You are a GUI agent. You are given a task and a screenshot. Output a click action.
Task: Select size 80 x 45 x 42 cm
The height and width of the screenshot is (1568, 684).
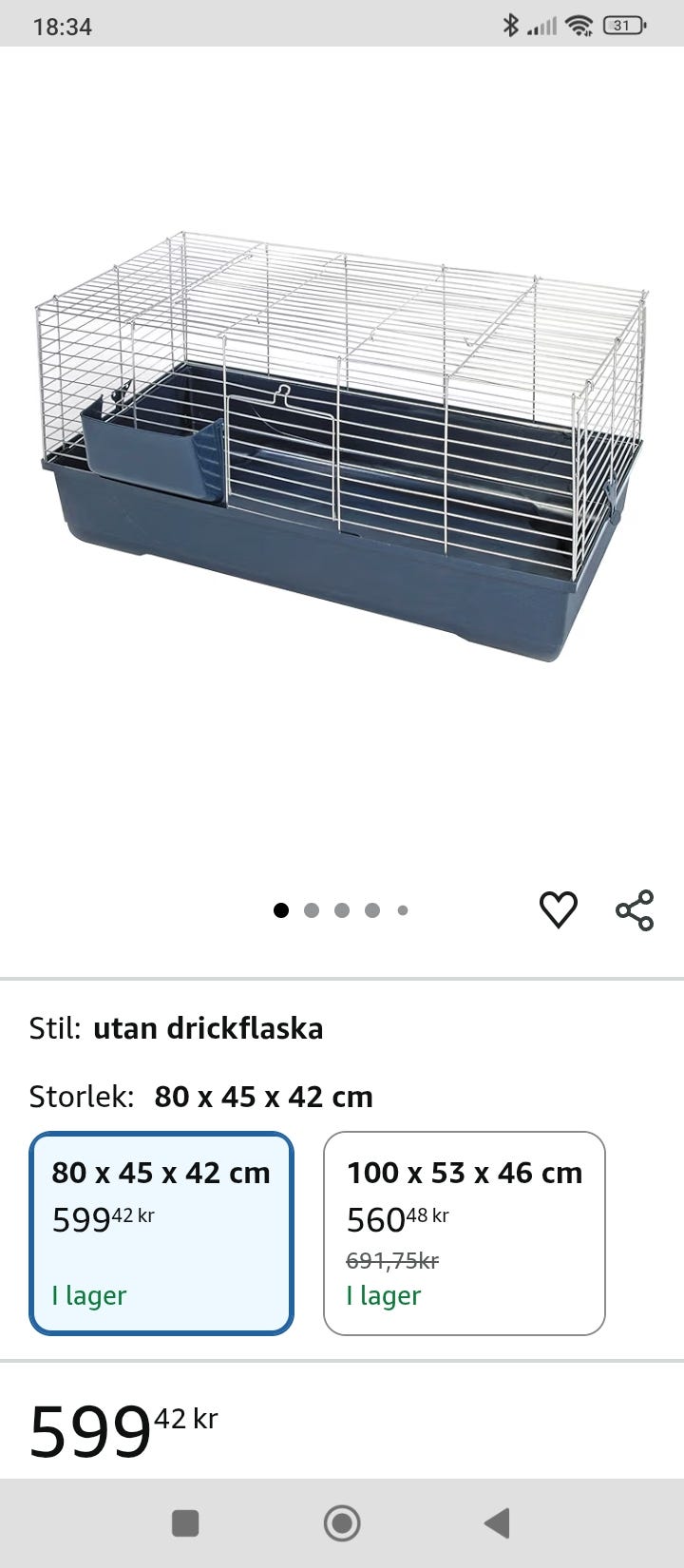tap(161, 1233)
